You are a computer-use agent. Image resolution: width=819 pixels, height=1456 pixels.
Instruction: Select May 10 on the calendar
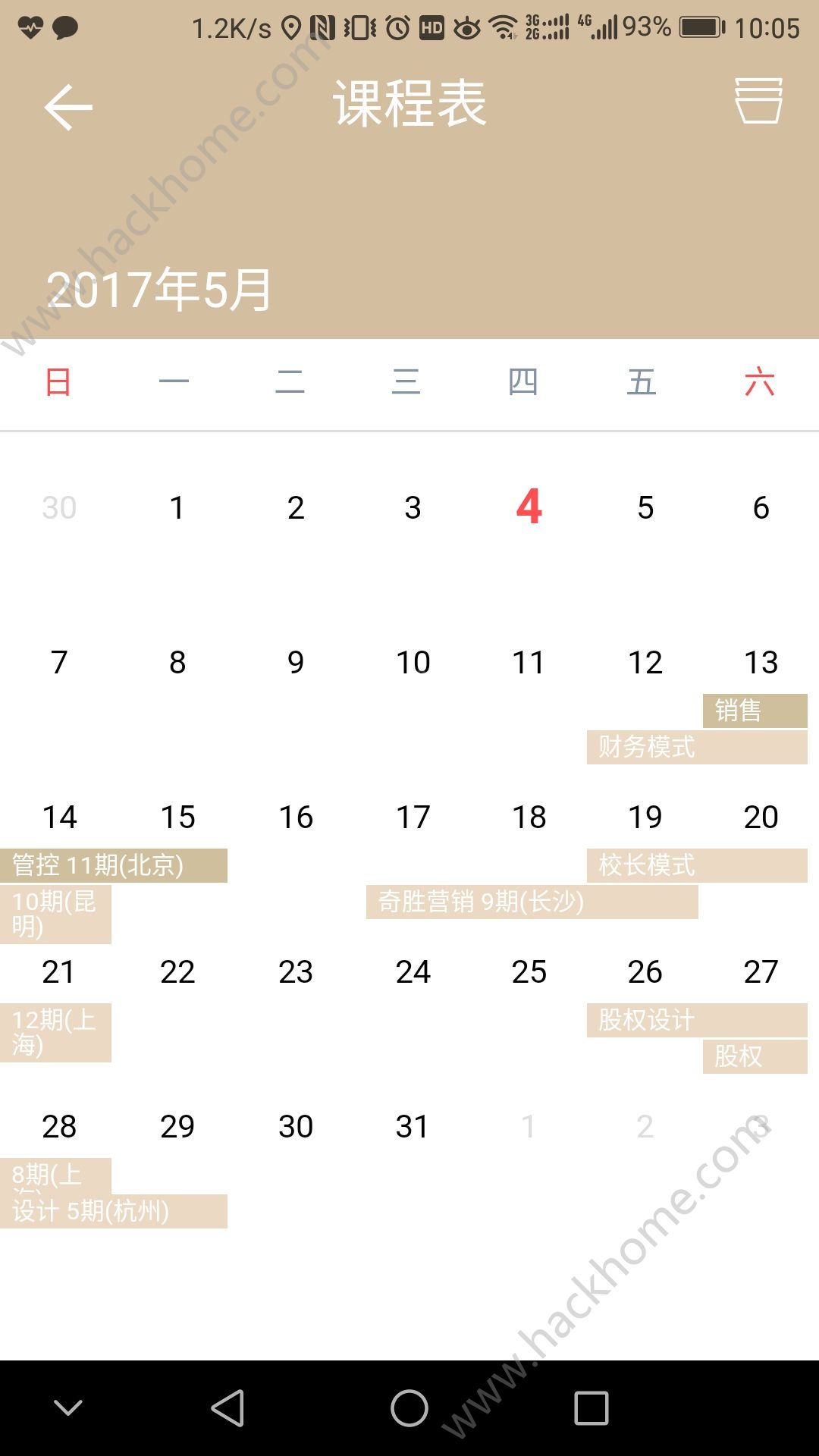(413, 663)
